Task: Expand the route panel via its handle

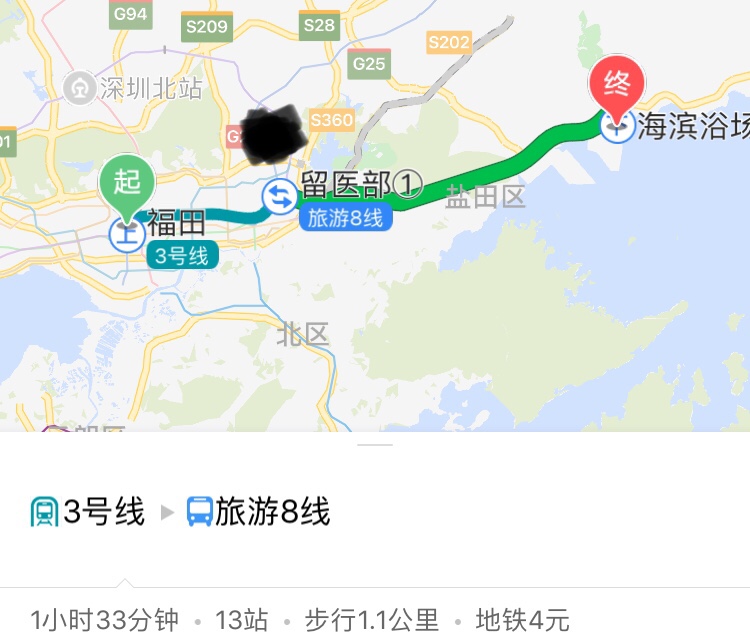Action: coord(375,443)
